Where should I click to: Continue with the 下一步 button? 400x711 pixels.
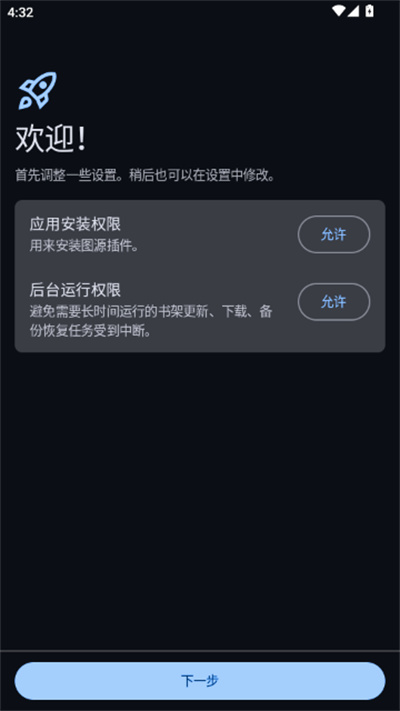200,681
